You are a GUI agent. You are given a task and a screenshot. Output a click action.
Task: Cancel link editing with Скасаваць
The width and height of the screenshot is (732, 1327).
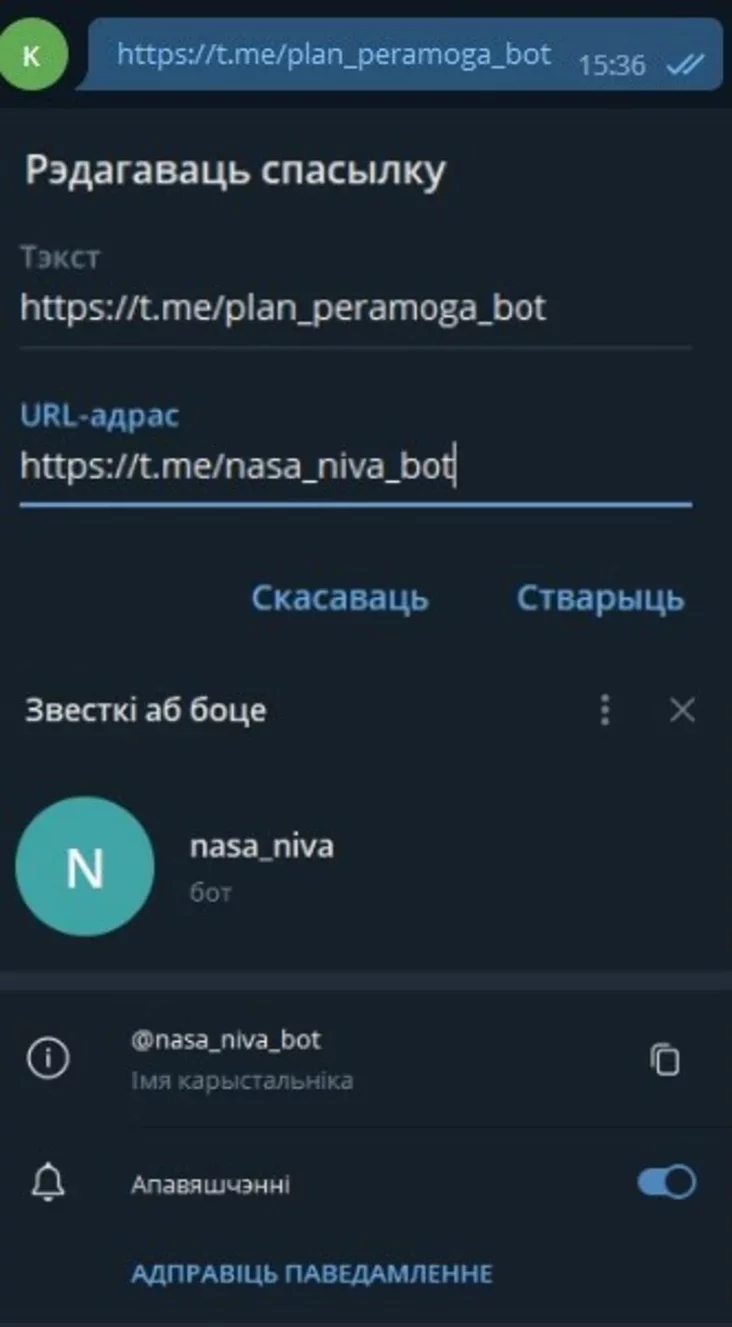click(340, 598)
